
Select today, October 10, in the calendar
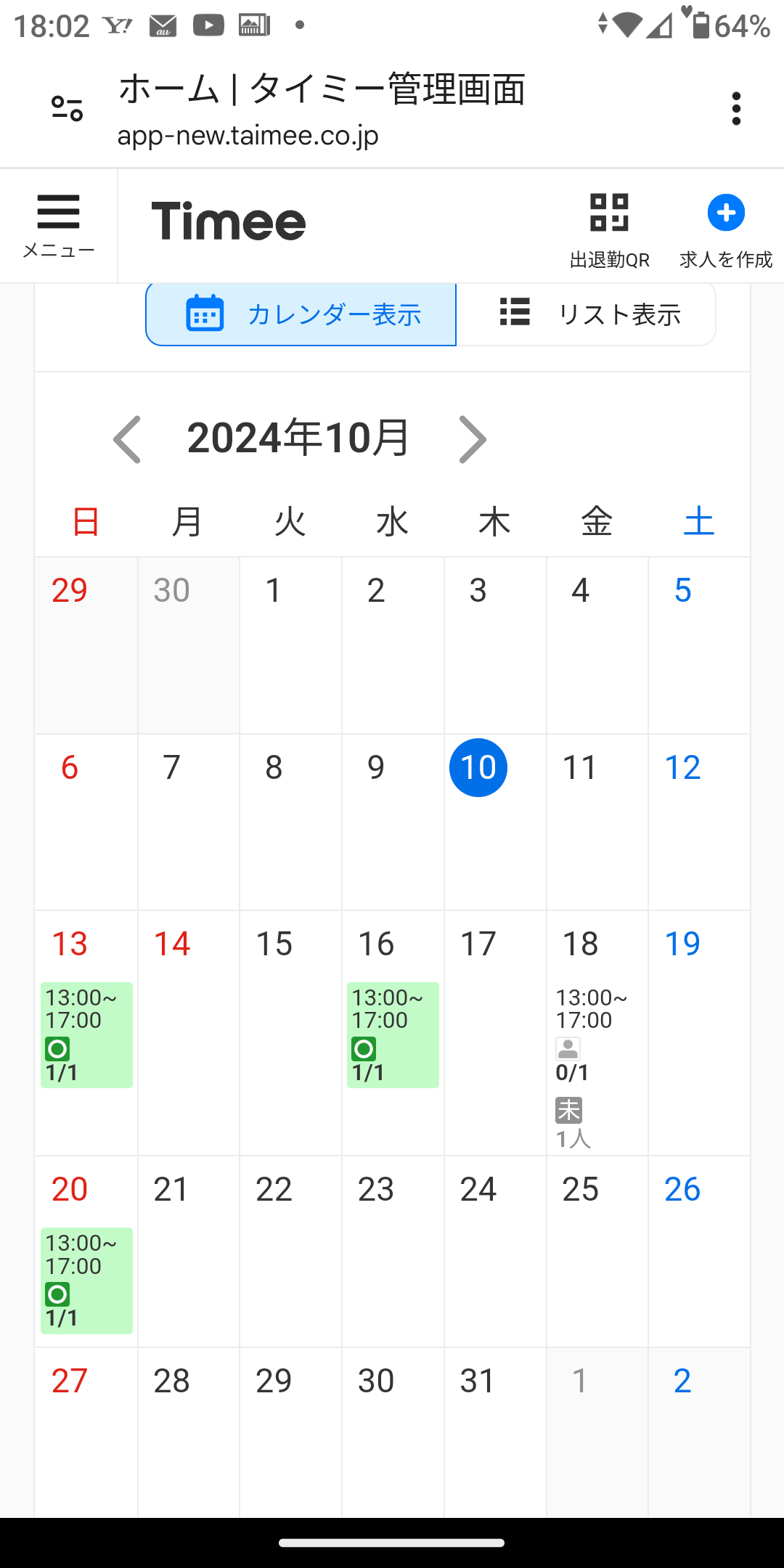click(x=478, y=767)
